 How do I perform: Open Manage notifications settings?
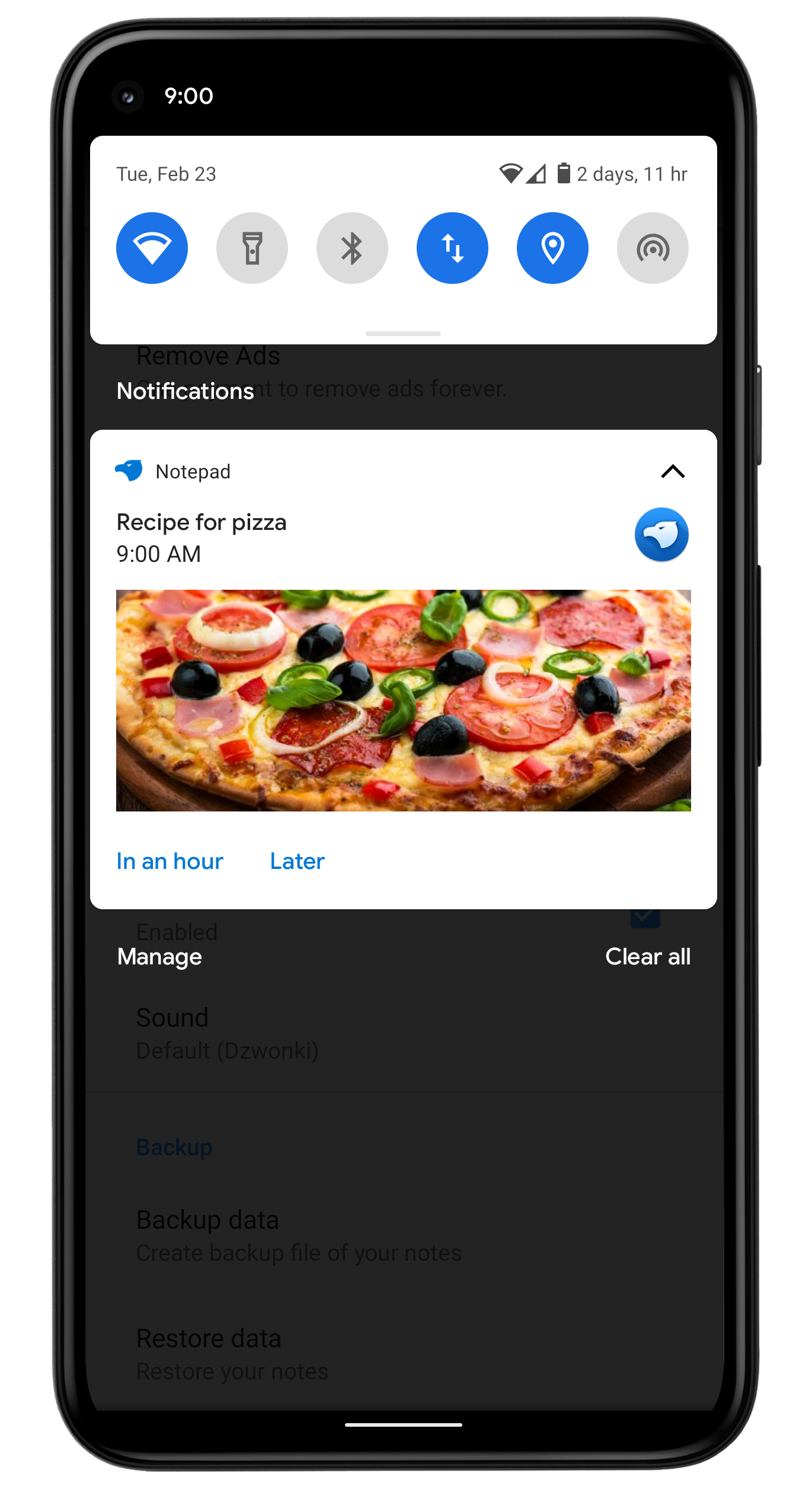(x=159, y=957)
